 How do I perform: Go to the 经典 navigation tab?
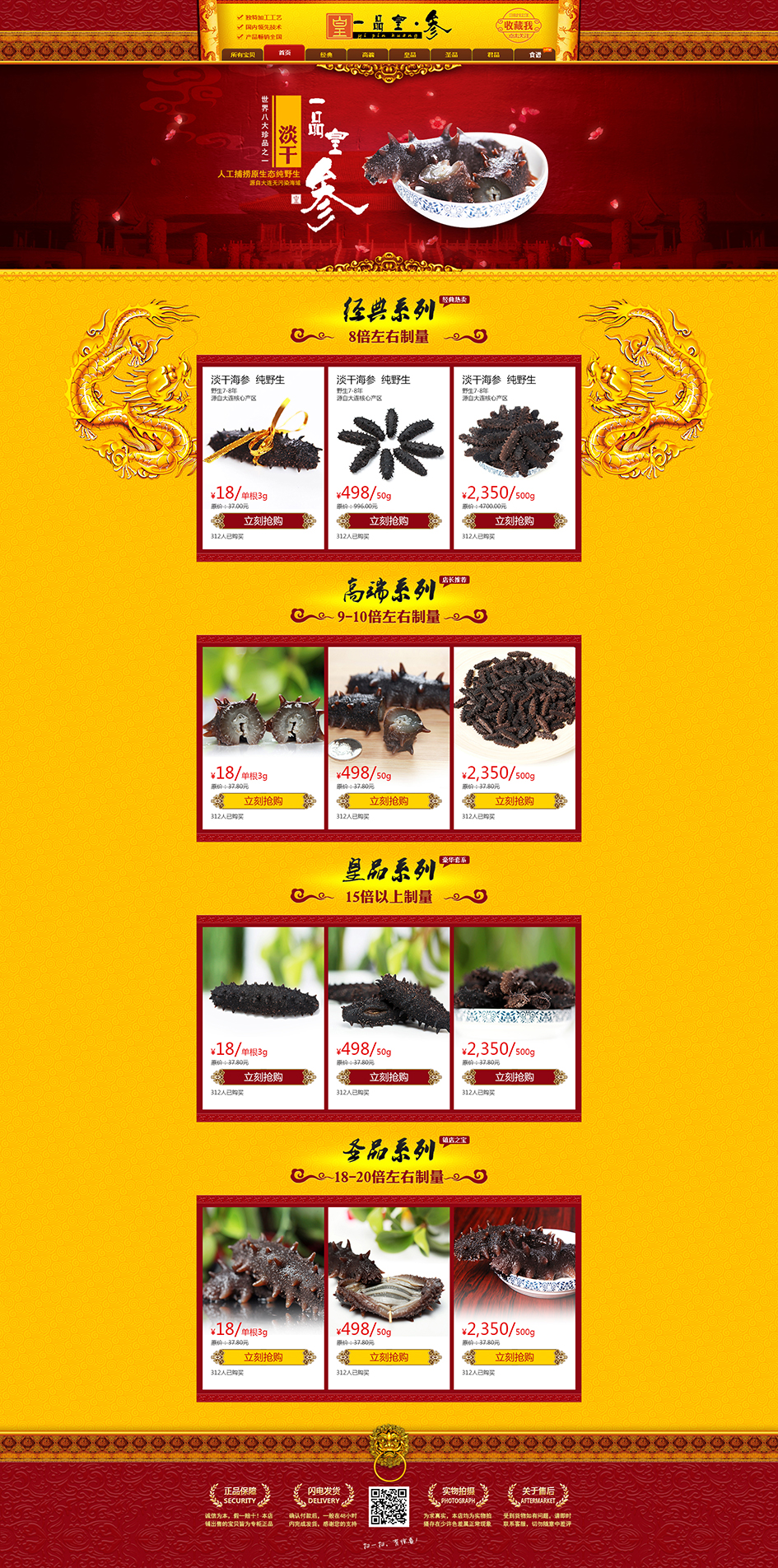[x=326, y=54]
